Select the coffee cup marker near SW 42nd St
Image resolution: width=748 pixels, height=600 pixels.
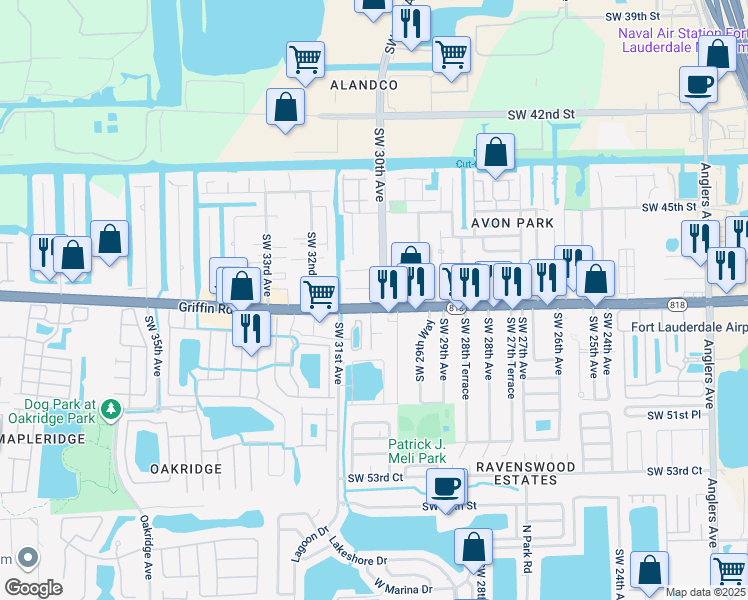698,84
